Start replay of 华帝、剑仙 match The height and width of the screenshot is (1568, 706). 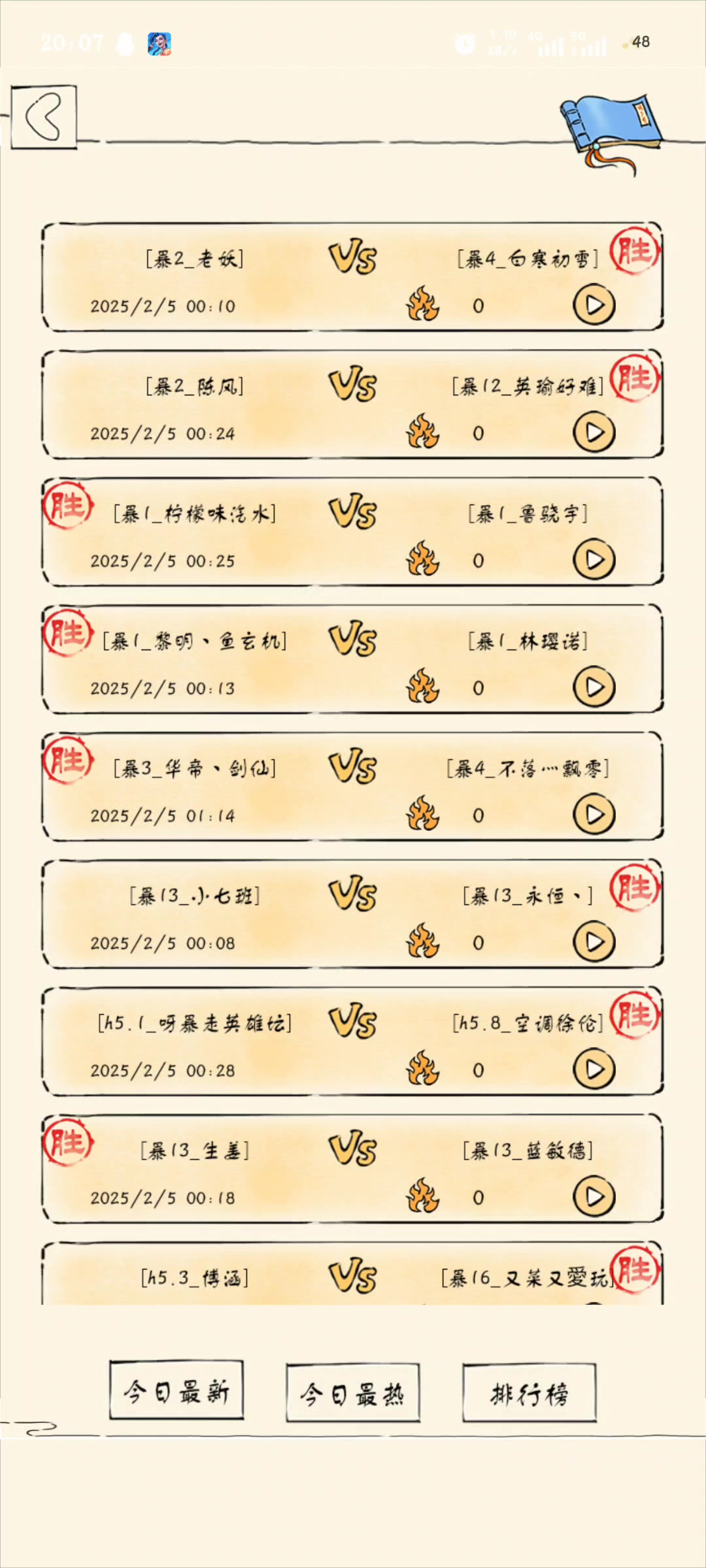coord(594,815)
